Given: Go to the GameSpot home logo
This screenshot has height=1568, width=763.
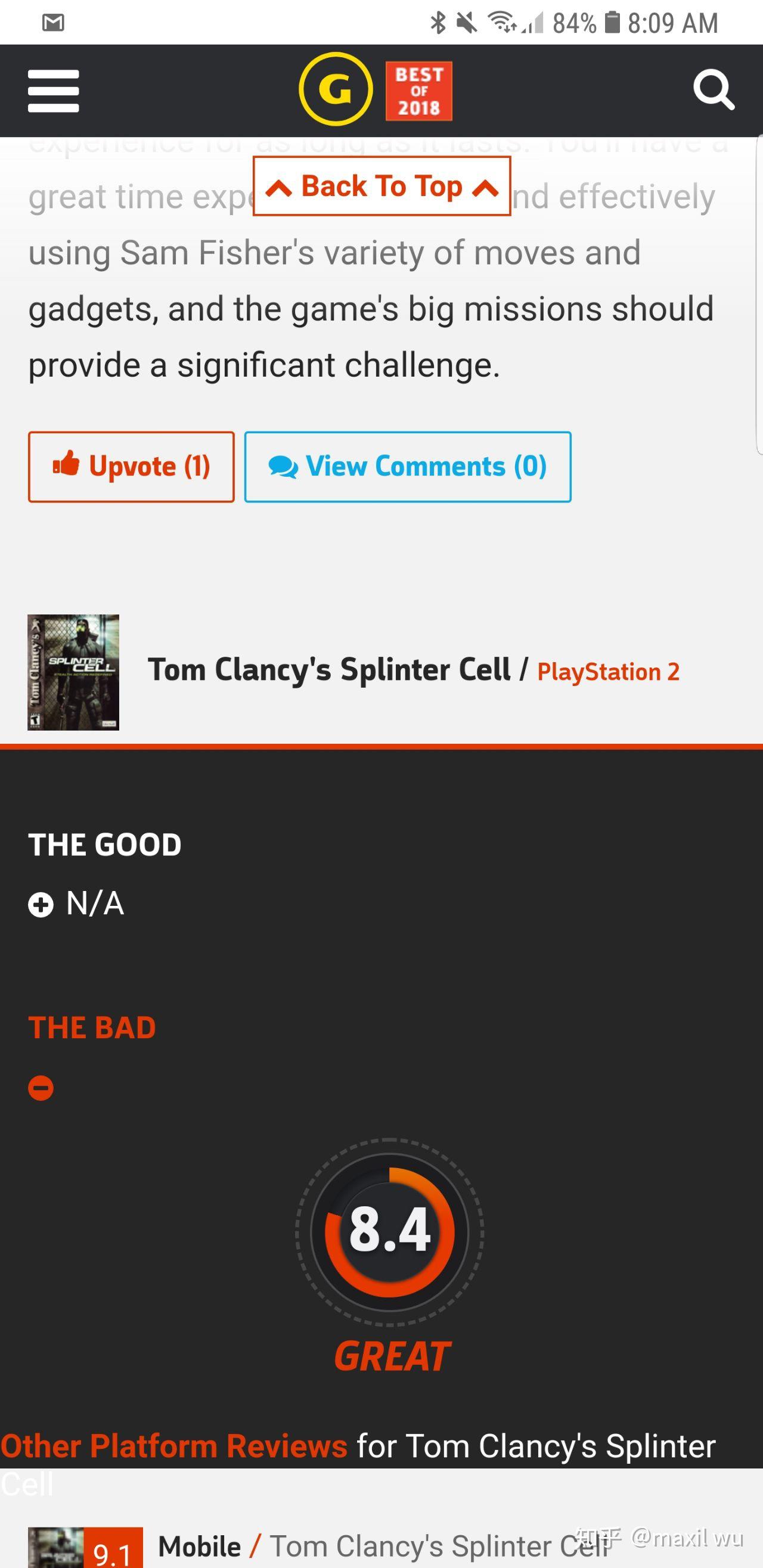Looking at the screenshot, I should [x=336, y=89].
